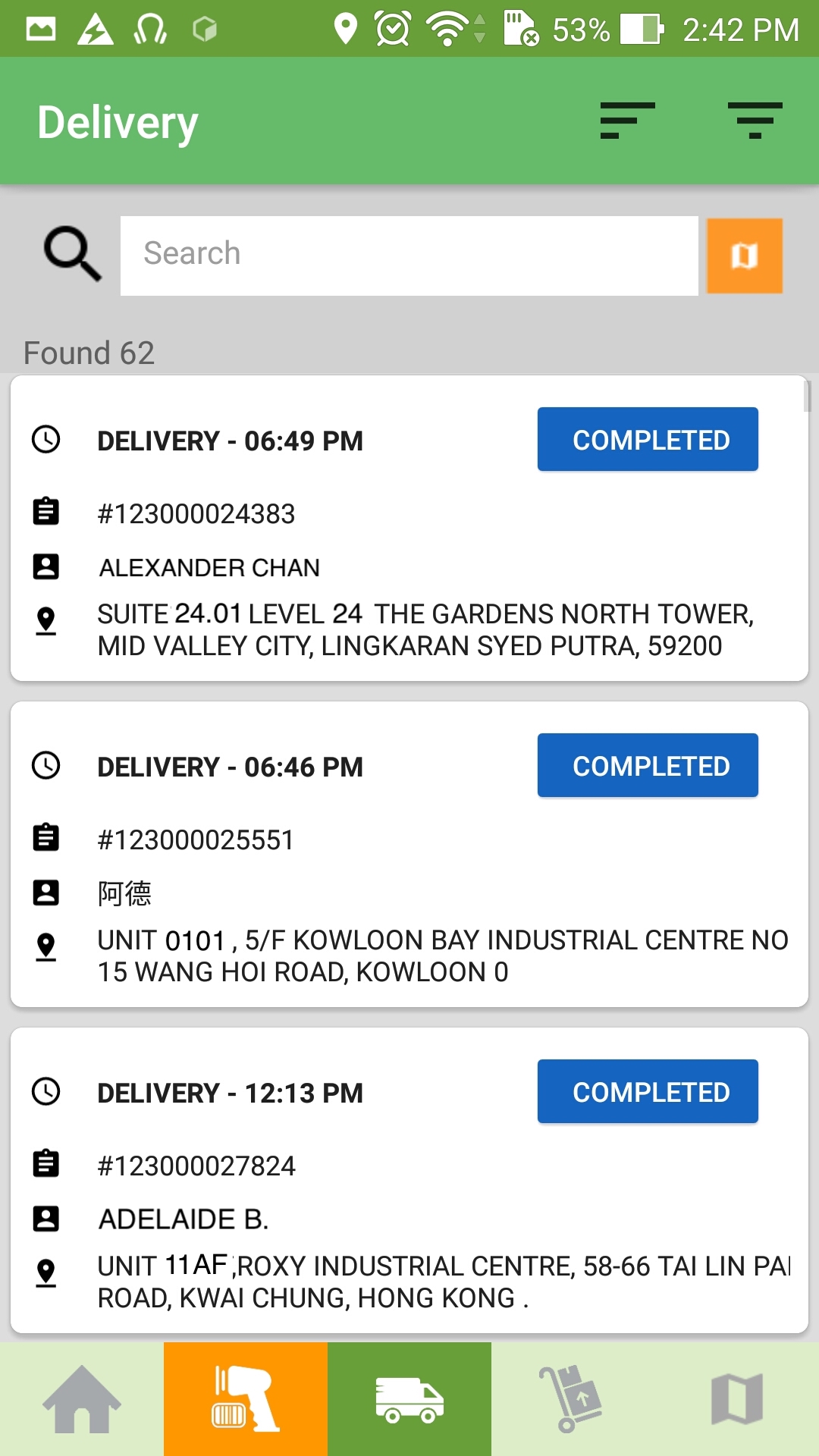Tap COMPLETED on the 06:49 PM delivery
The width and height of the screenshot is (819, 1456).
(x=648, y=439)
